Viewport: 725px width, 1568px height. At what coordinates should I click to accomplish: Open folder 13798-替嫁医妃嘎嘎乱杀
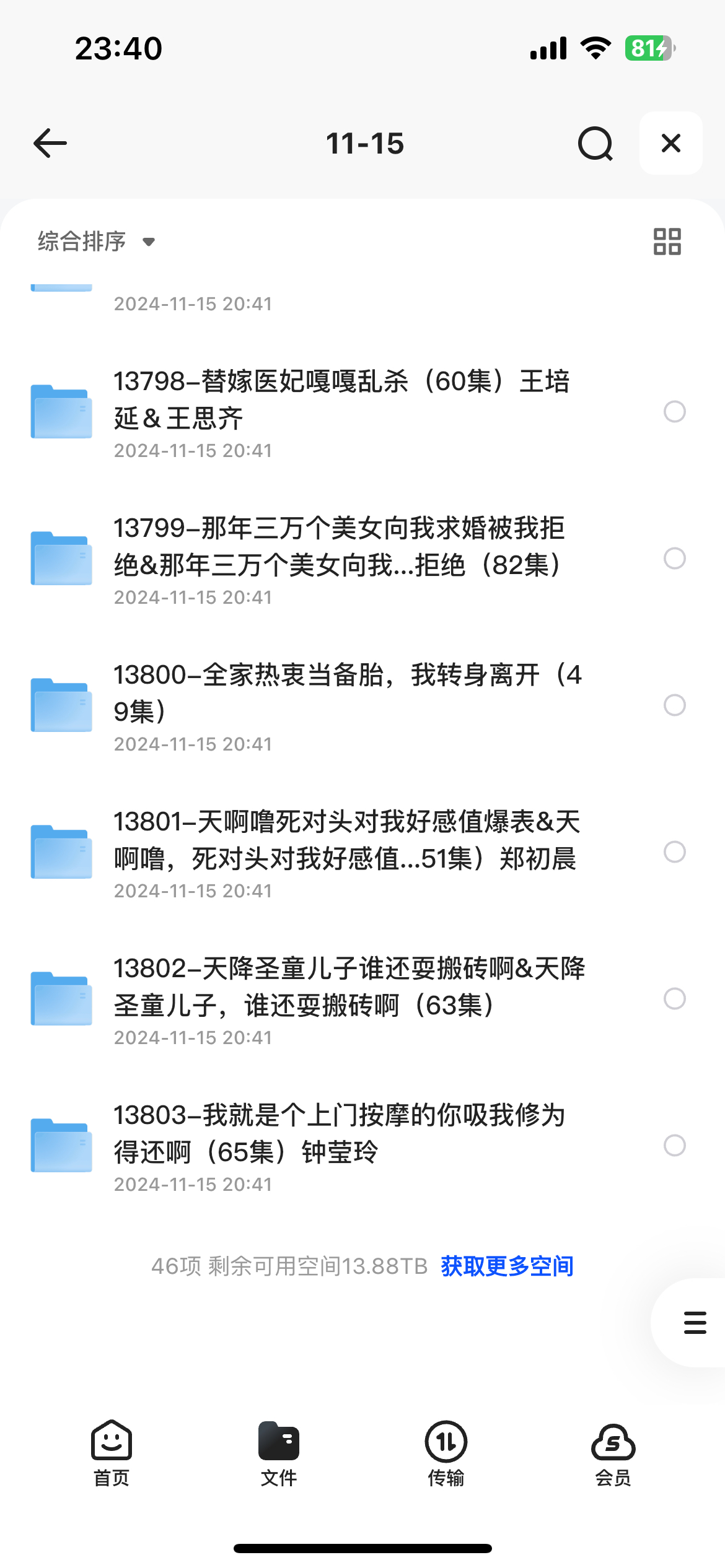tap(347, 412)
